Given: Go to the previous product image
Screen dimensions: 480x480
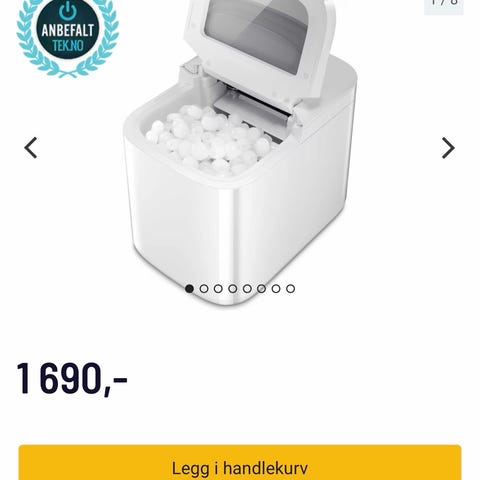Looking at the screenshot, I should [x=31, y=148].
